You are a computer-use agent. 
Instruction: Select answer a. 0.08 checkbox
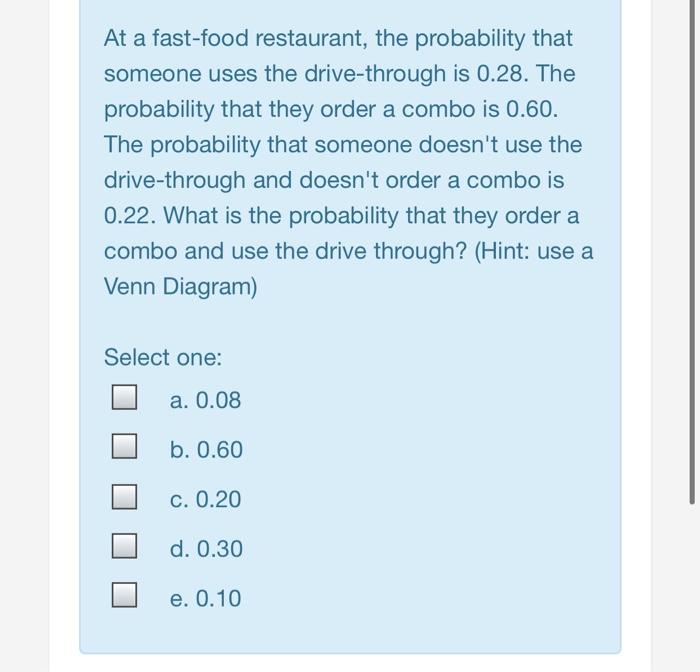click(123, 400)
